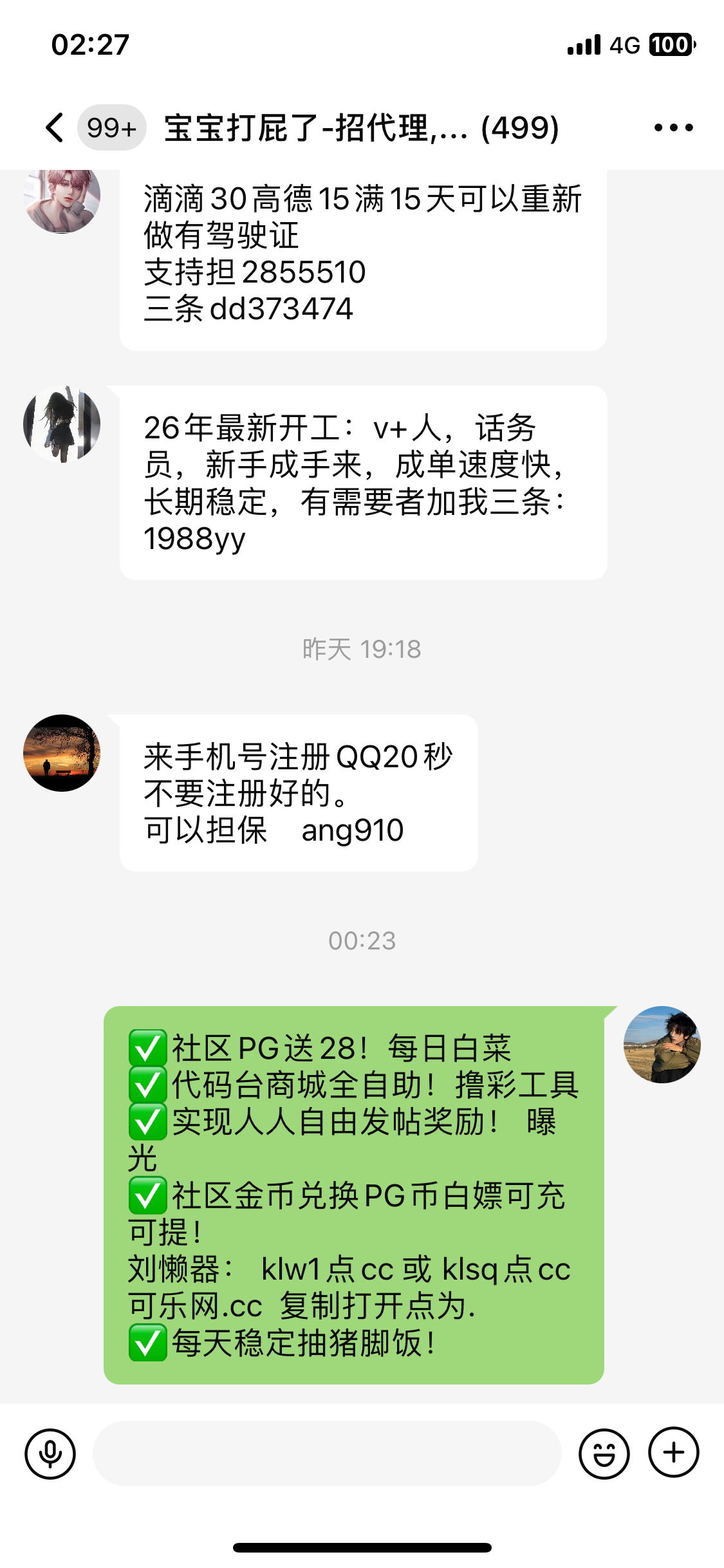Tap the cellular signal bars icon
Screen dimensions: 724x1568
(583, 44)
